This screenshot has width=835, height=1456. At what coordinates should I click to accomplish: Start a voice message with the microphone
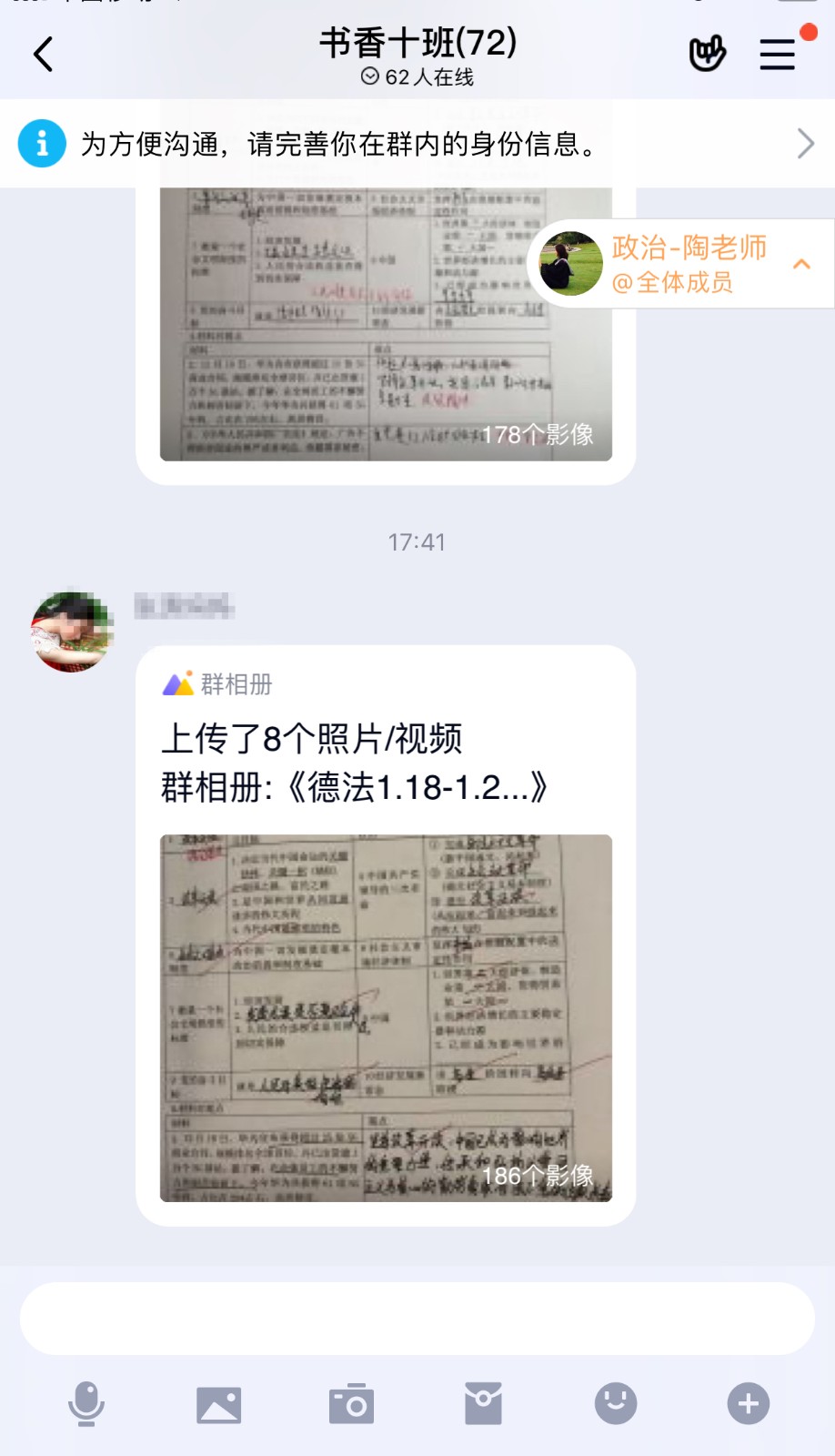[x=86, y=1403]
